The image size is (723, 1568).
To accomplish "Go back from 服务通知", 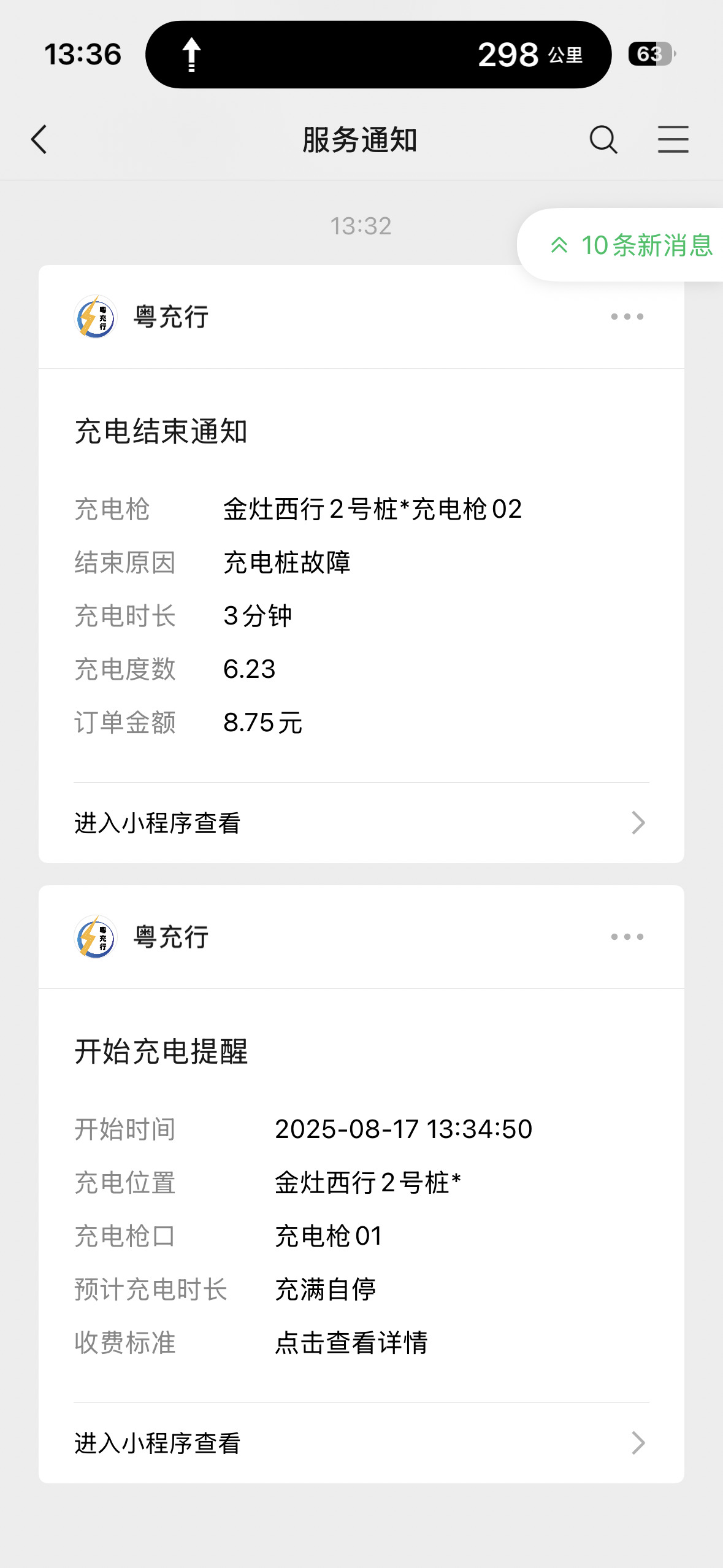I will pos(39,140).
